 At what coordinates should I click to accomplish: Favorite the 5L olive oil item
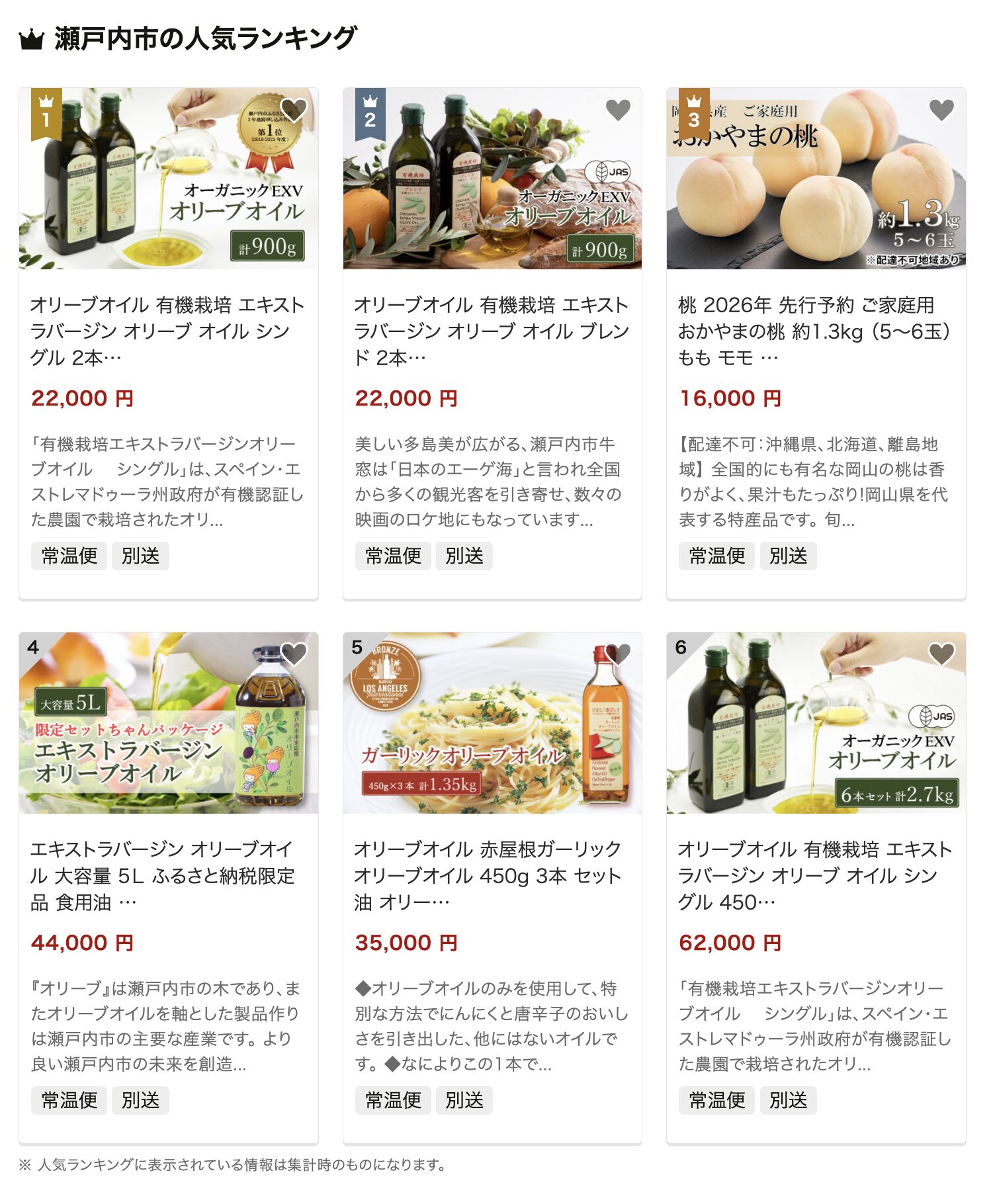tap(294, 654)
